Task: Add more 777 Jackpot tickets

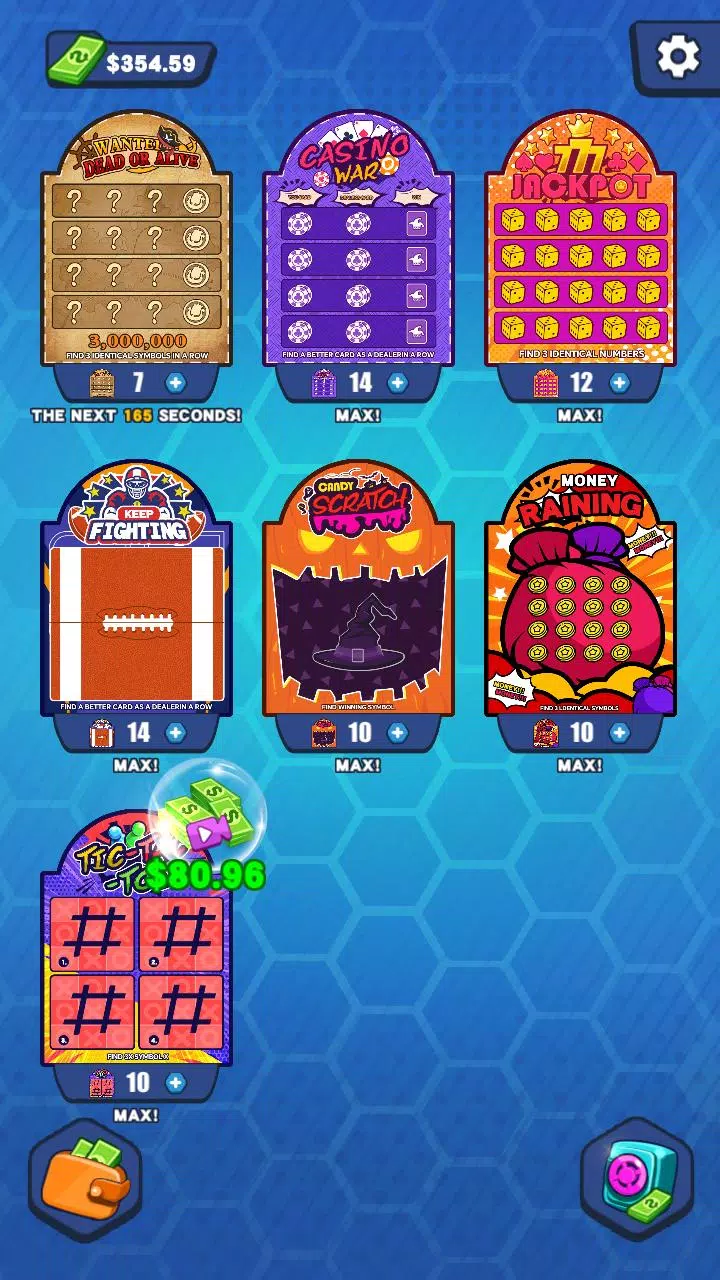Action: click(620, 382)
